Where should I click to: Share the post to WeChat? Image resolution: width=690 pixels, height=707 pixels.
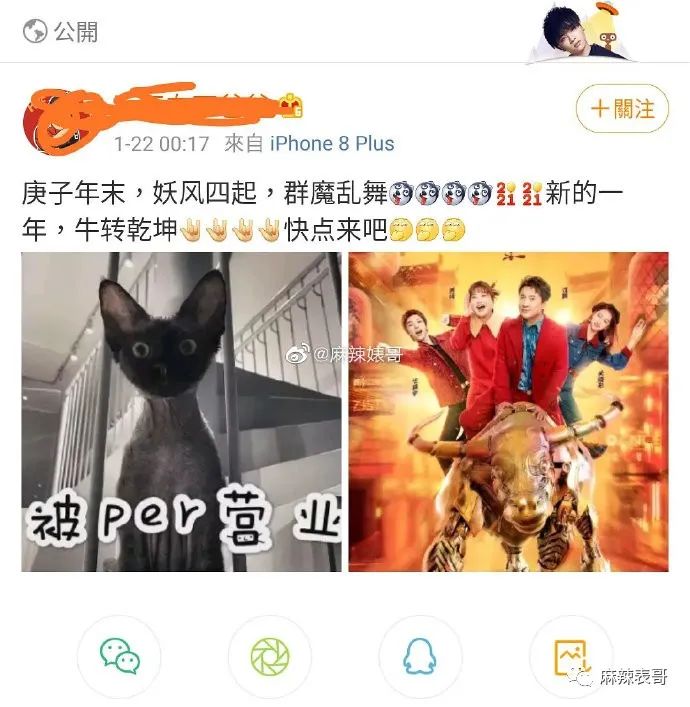click(x=119, y=656)
